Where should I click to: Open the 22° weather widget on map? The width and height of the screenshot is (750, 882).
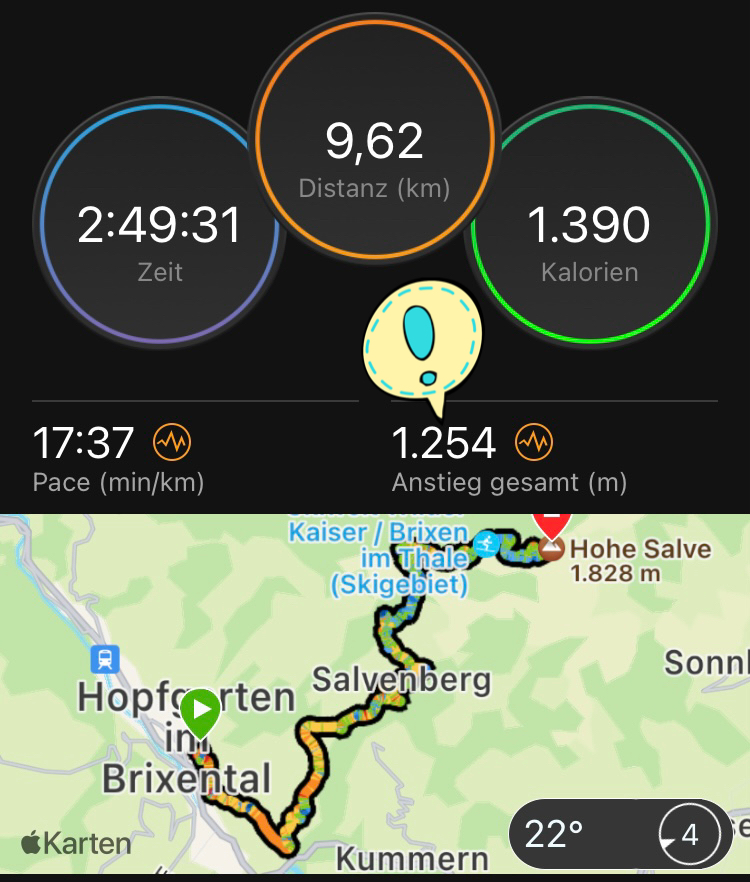coord(620,833)
